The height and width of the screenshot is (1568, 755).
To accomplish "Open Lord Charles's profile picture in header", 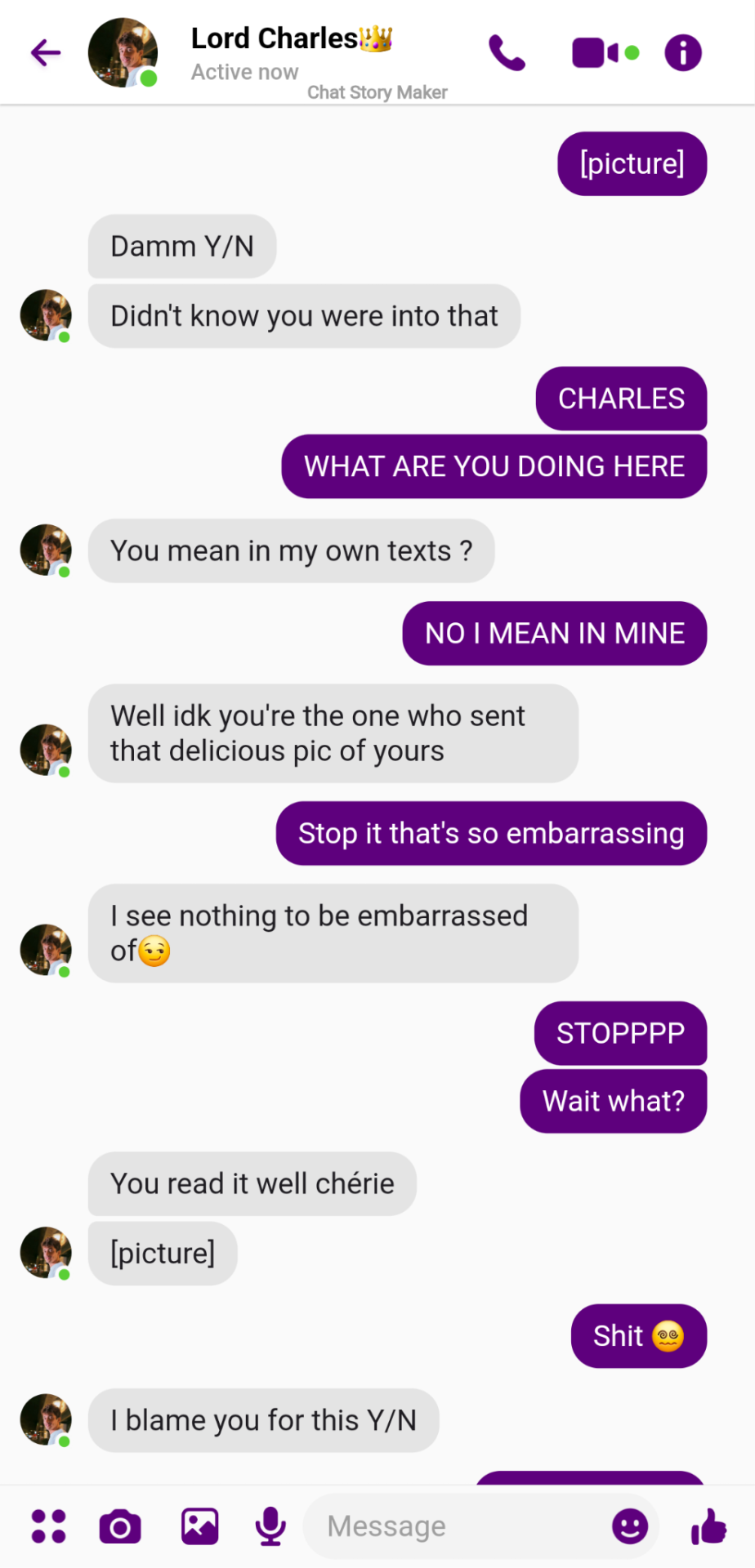I will (123, 53).
